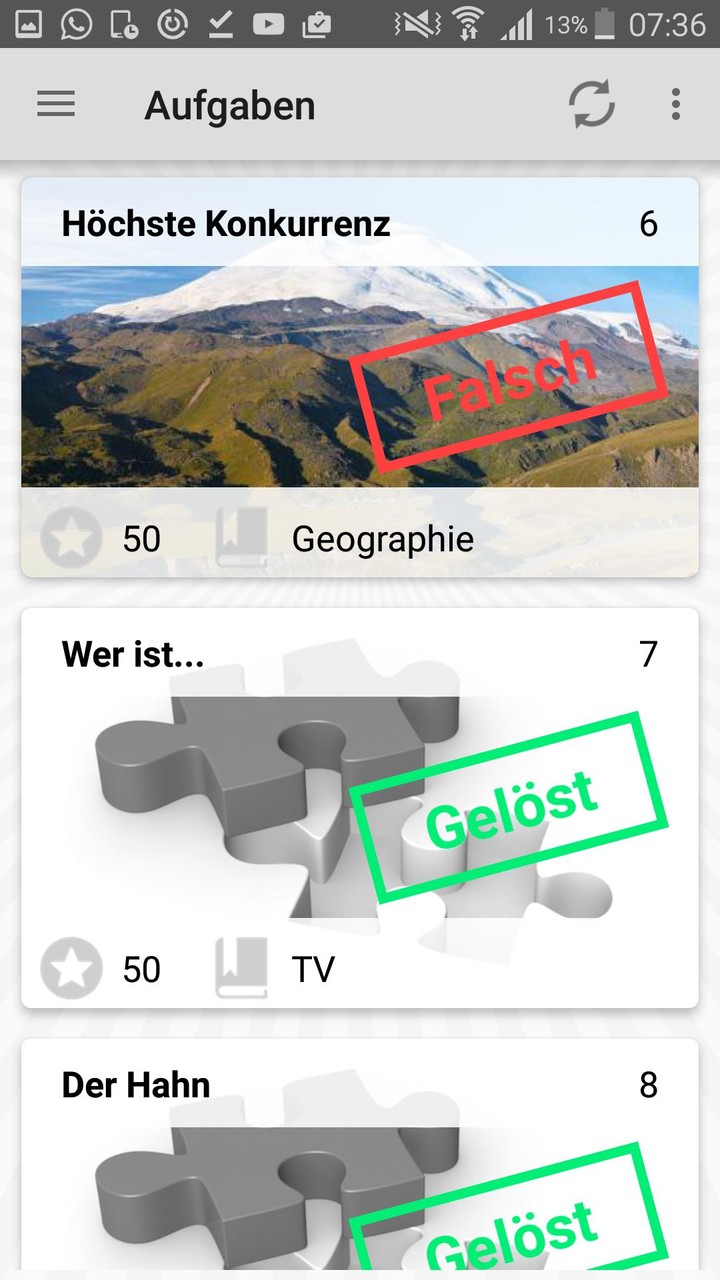Tap the Geographie category label

[380, 538]
